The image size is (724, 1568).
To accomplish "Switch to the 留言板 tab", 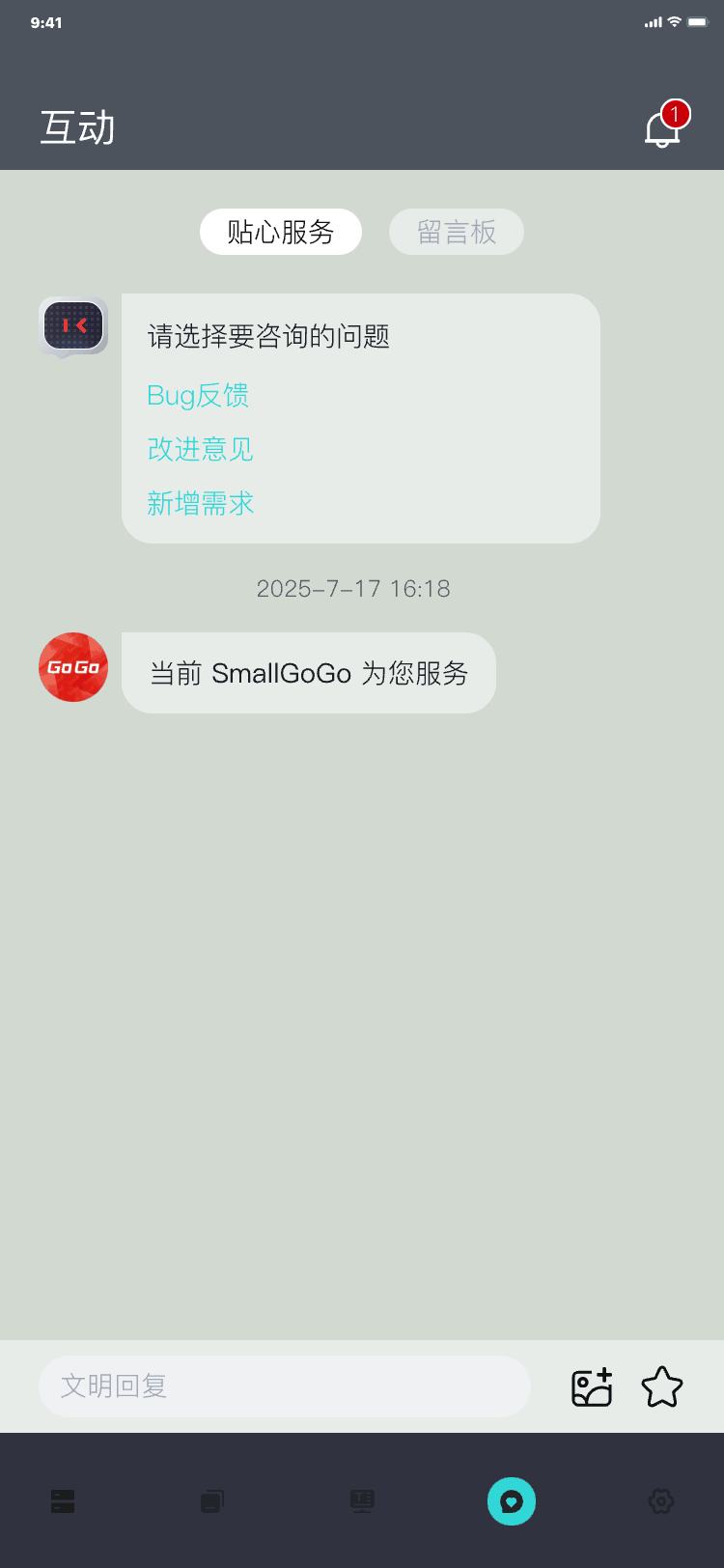I will 457,232.
